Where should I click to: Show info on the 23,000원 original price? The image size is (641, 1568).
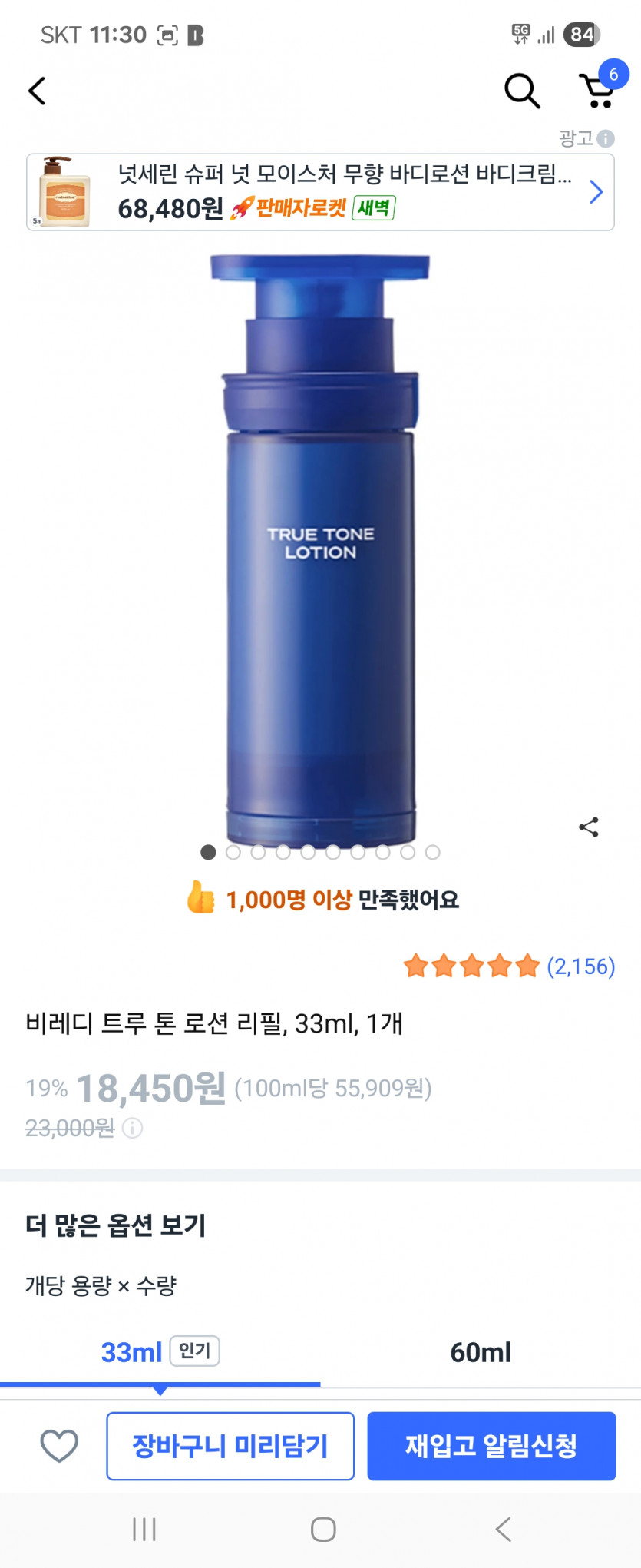coord(133,1128)
